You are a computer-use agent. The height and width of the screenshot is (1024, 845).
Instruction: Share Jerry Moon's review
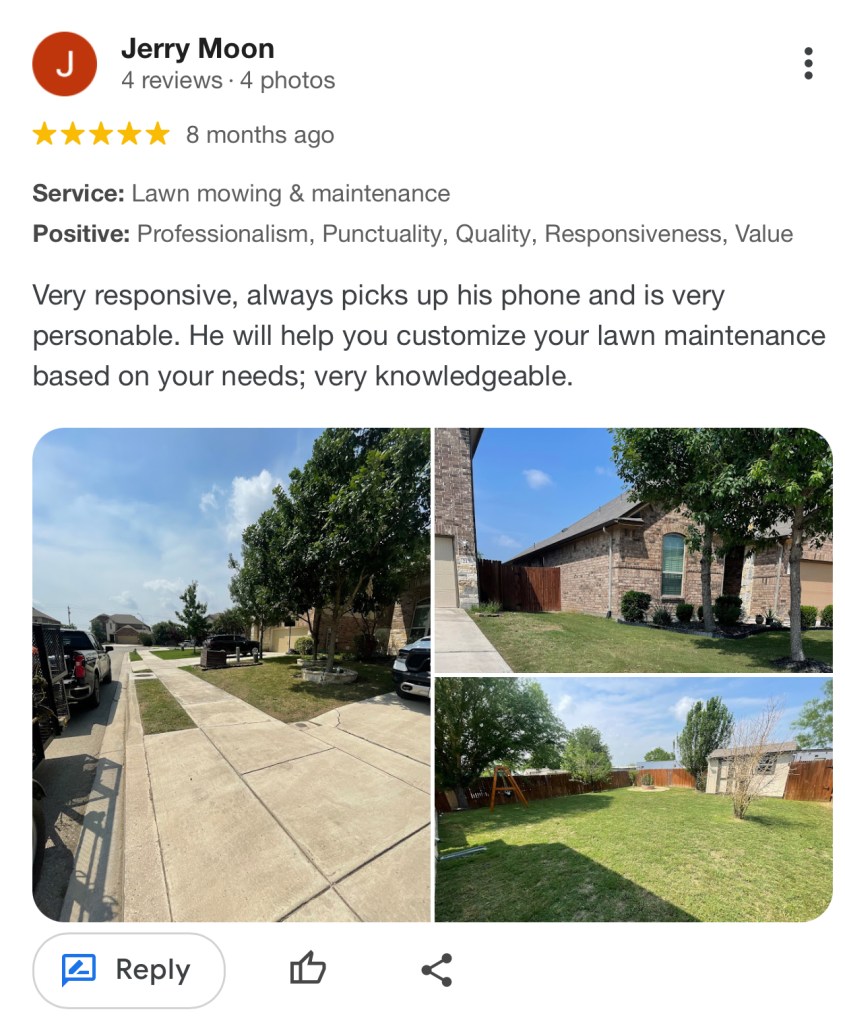tap(436, 969)
